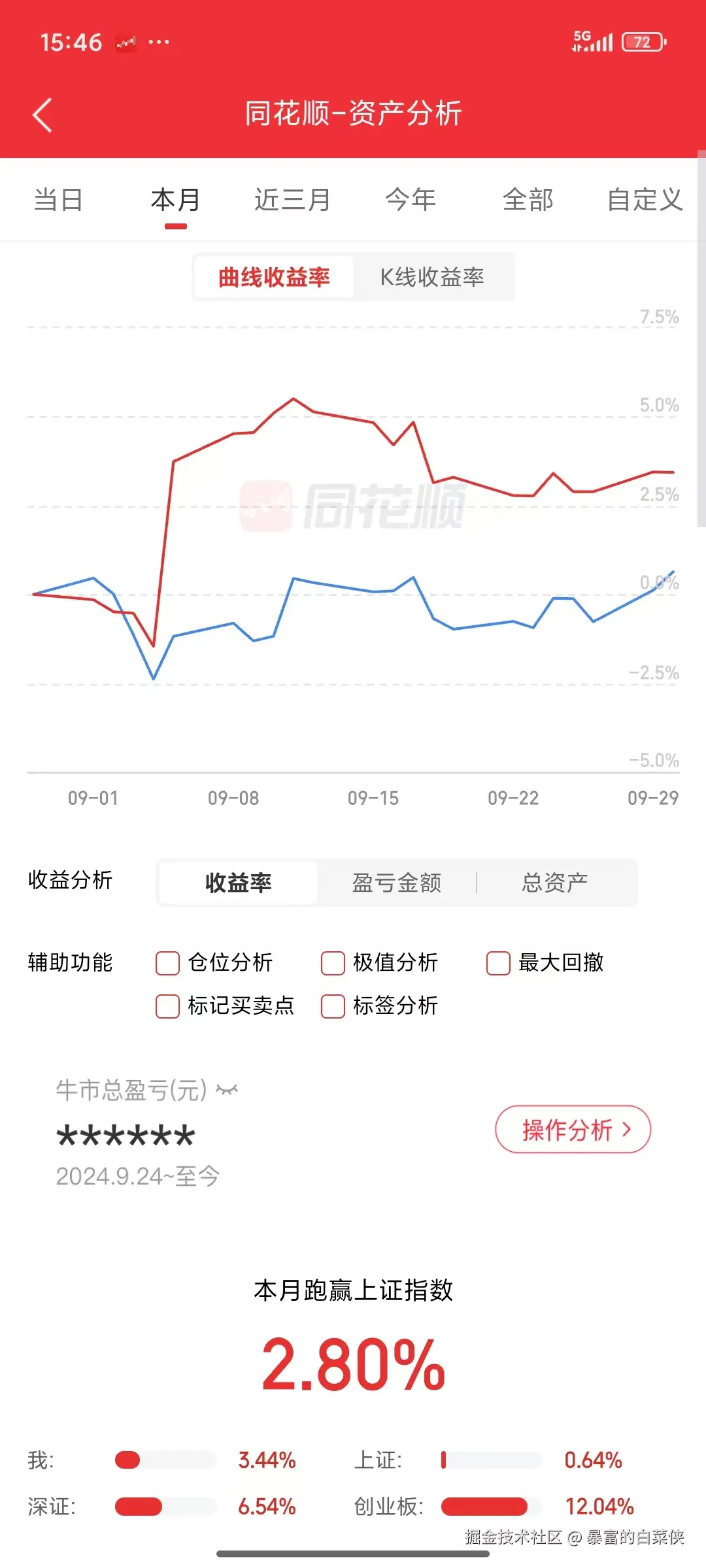Switch to the 近三月 tab
Image resolution: width=706 pixels, height=1568 pixels.
point(292,200)
